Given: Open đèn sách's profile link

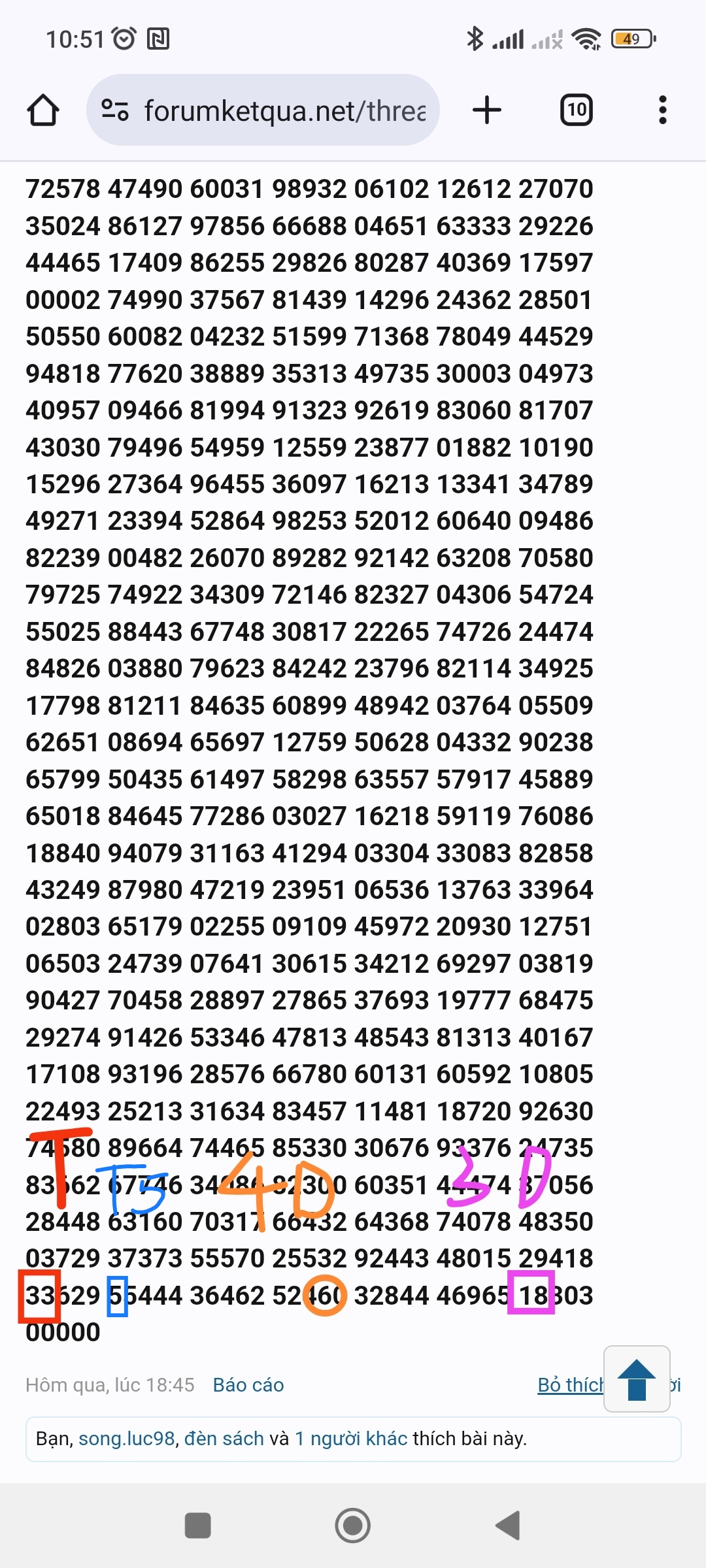Looking at the screenshot, I should coord(224,1439).
